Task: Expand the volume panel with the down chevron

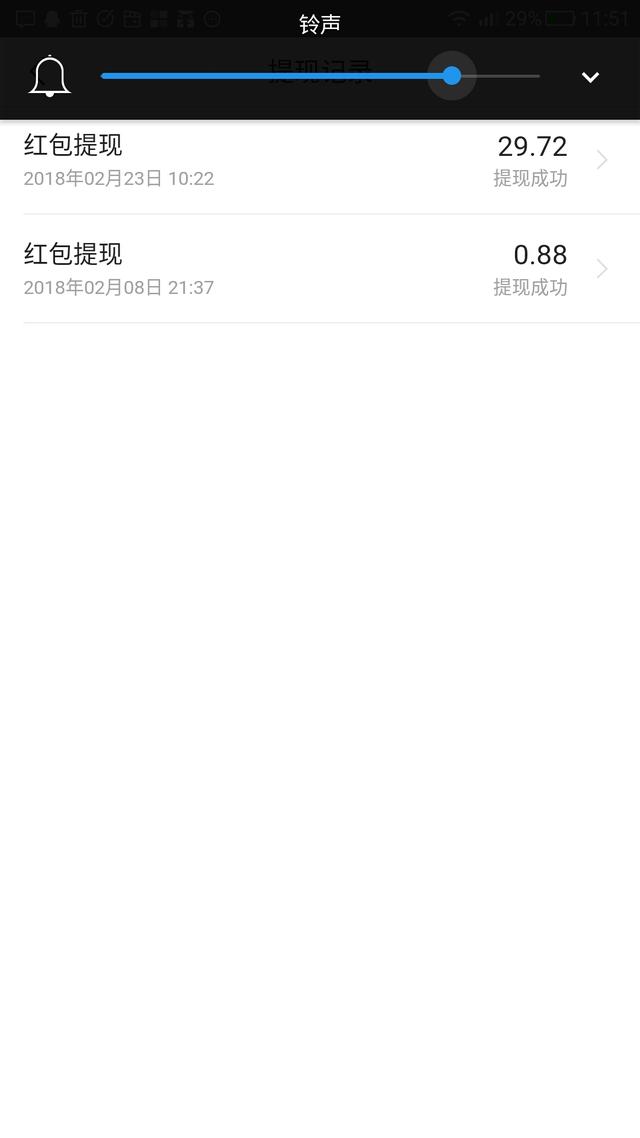Action: (590, 77)
